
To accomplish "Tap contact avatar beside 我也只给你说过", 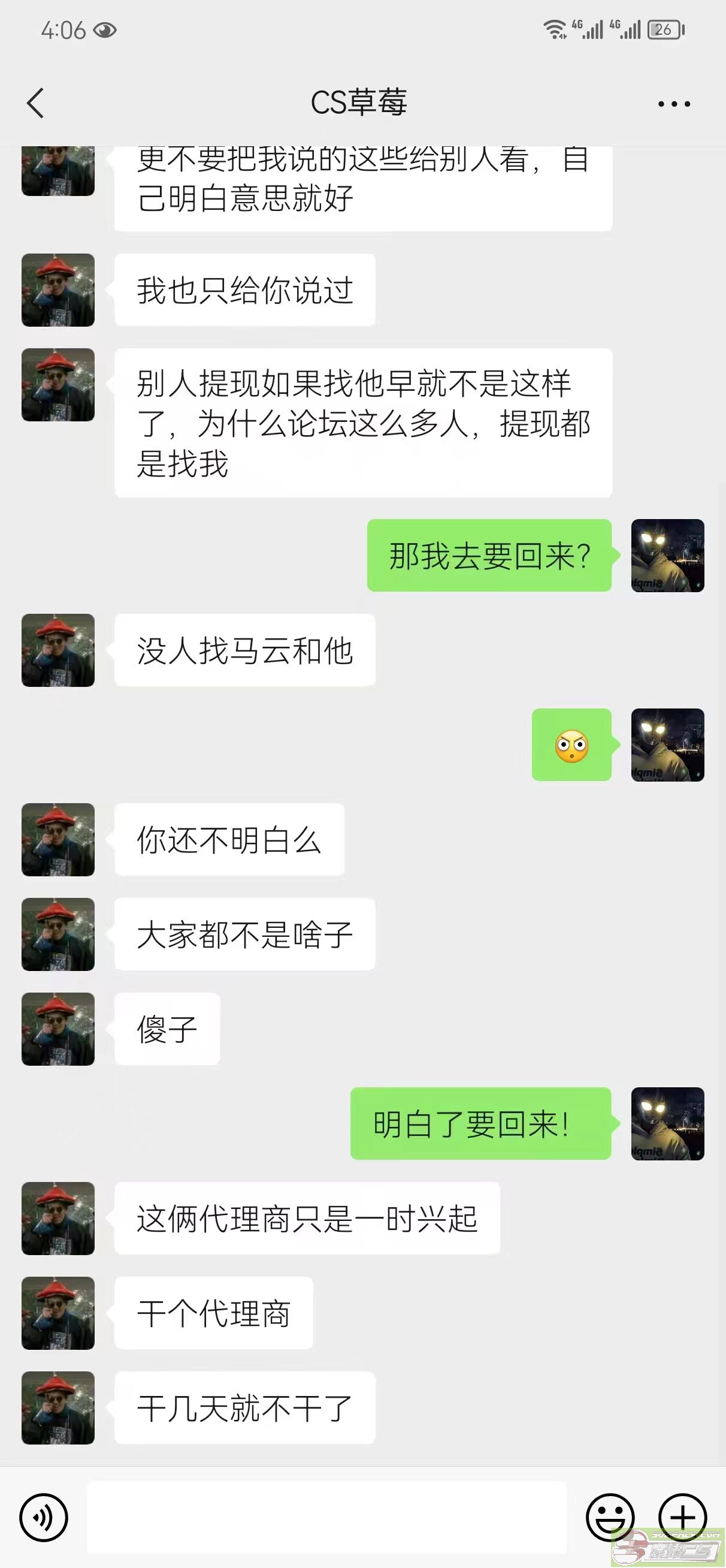I will tap(58, 290).
